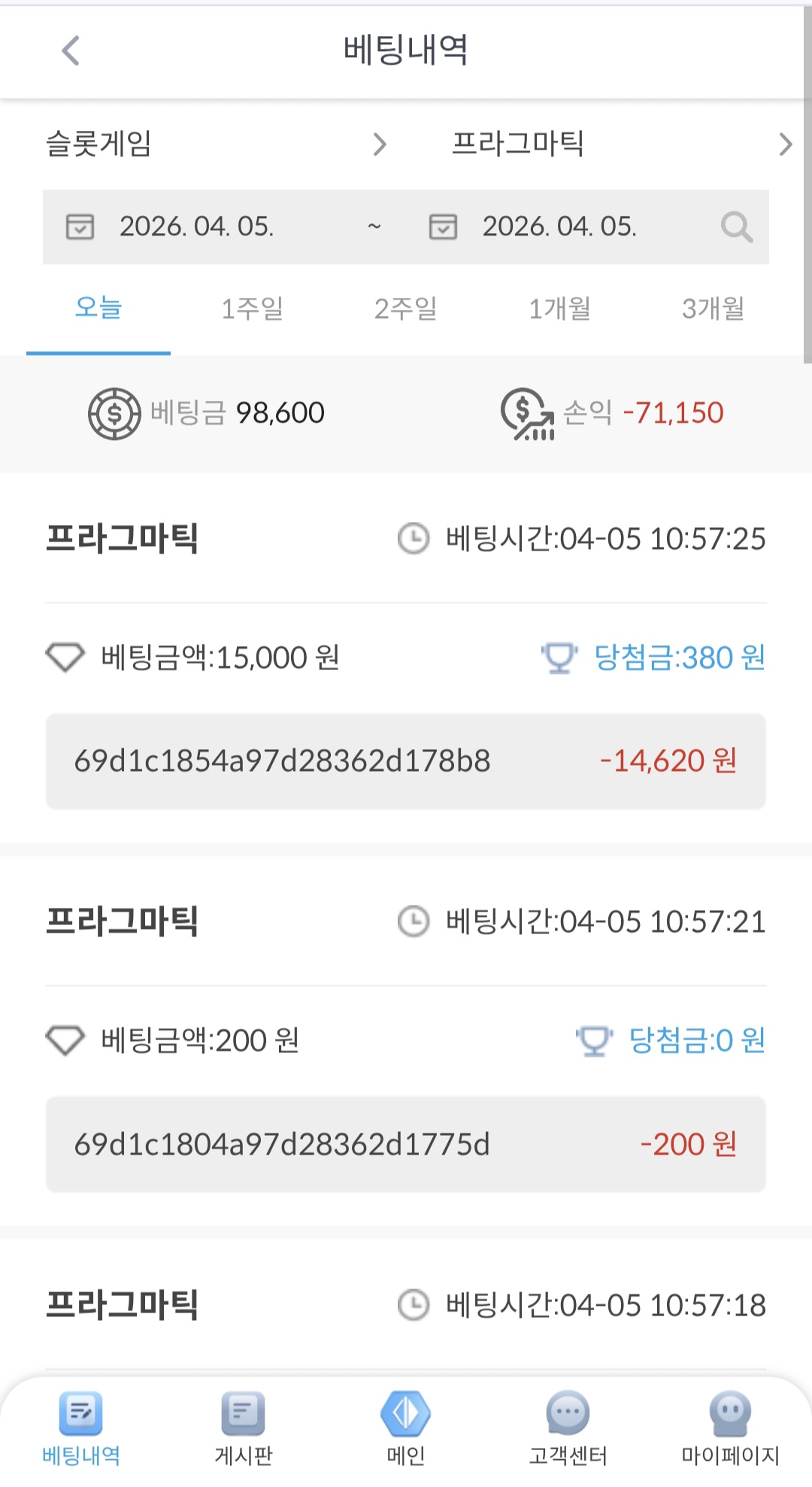This screenshot has height=1487, width=812.
Task: Filter history by 1개월
Action: coord(559,308)
